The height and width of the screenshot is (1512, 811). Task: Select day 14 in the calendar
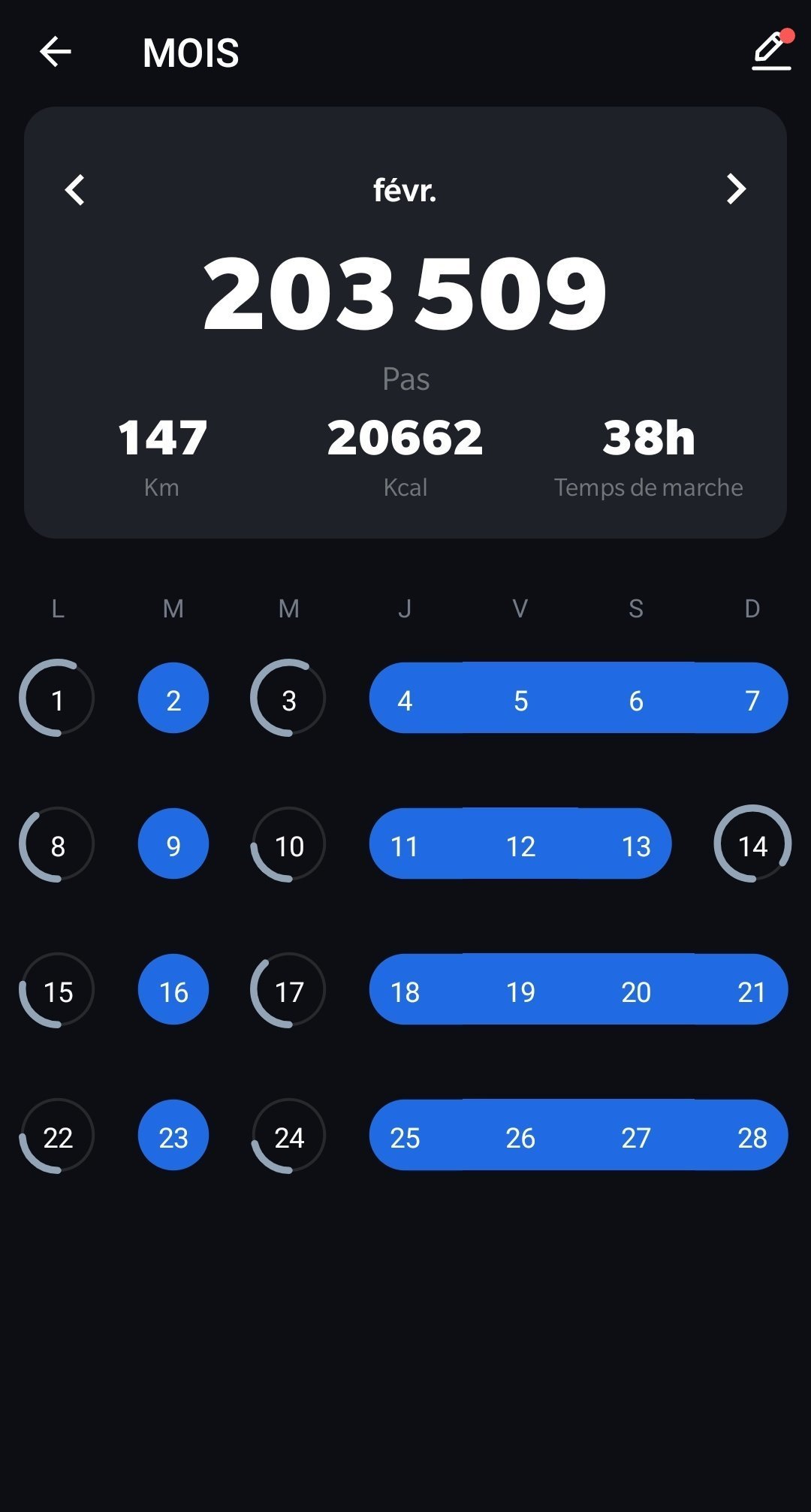752,844
